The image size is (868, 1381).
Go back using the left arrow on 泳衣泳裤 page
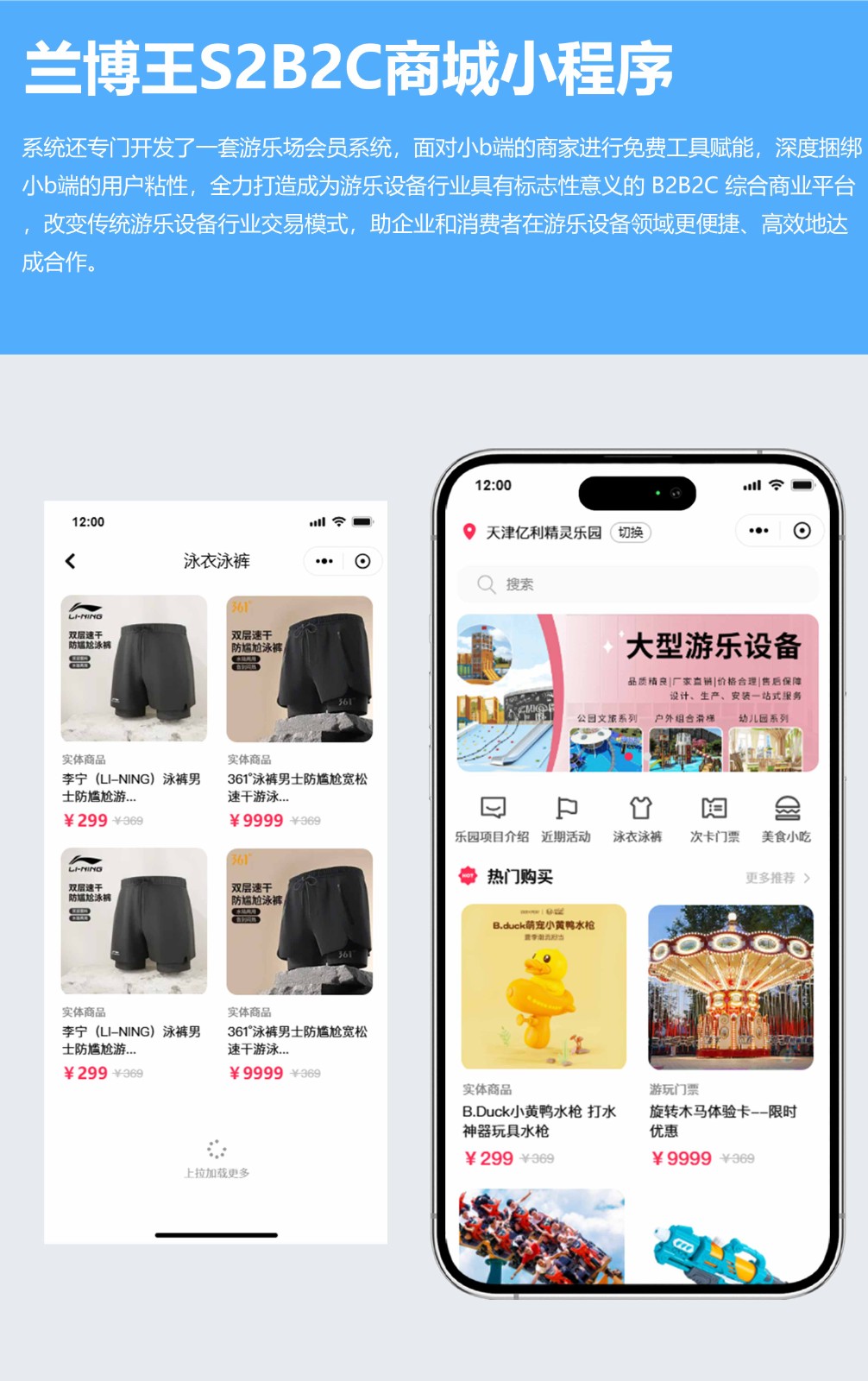coord(67,560)
